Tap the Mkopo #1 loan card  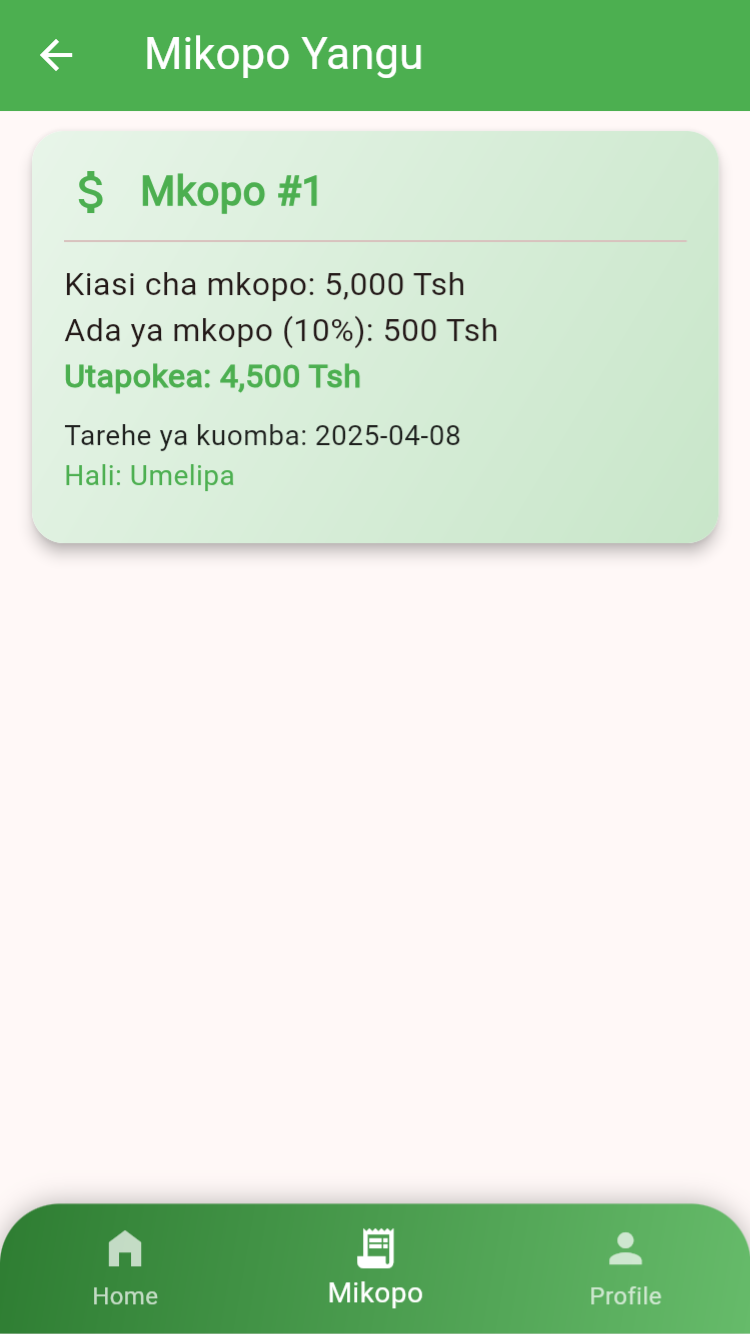pyautogui.click(x=375, y=335)
